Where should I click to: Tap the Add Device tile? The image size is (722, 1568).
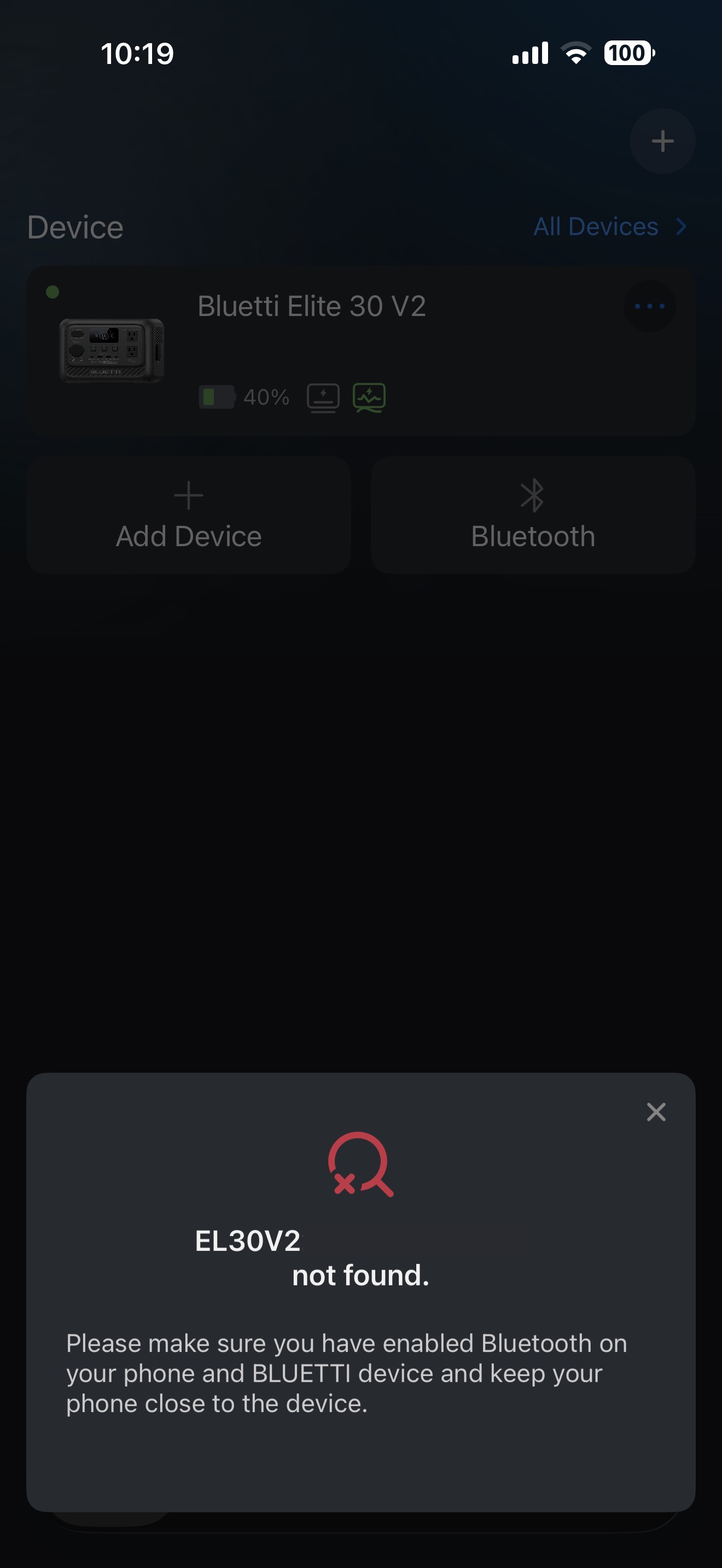point(189,515)
